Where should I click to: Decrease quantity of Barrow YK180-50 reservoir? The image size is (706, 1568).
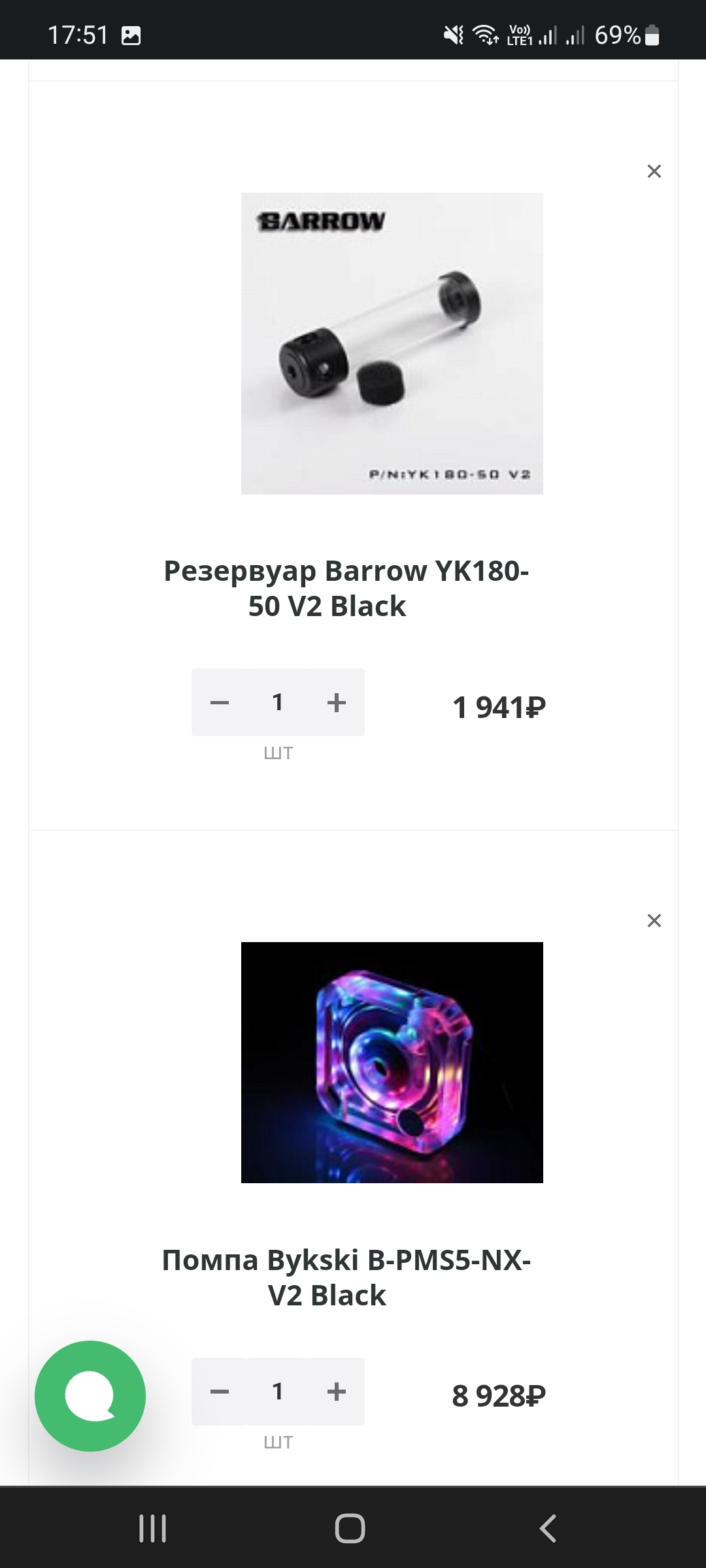pyautogui.click(x=220, y=702)
